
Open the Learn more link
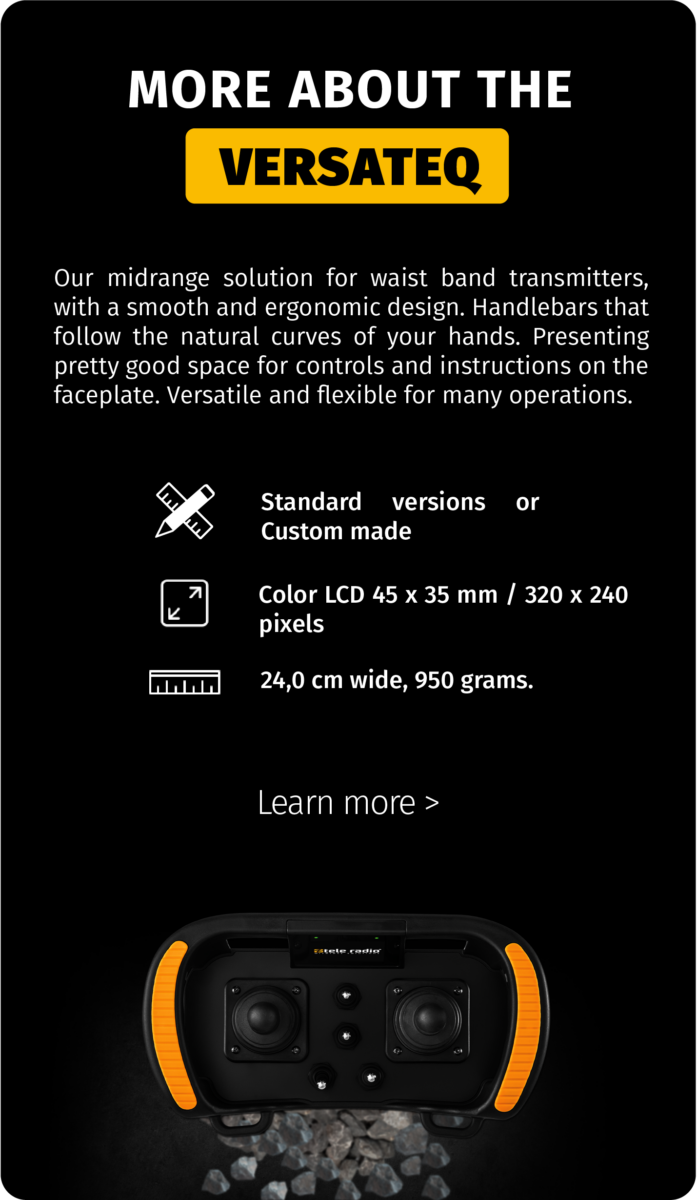point(348,803)
